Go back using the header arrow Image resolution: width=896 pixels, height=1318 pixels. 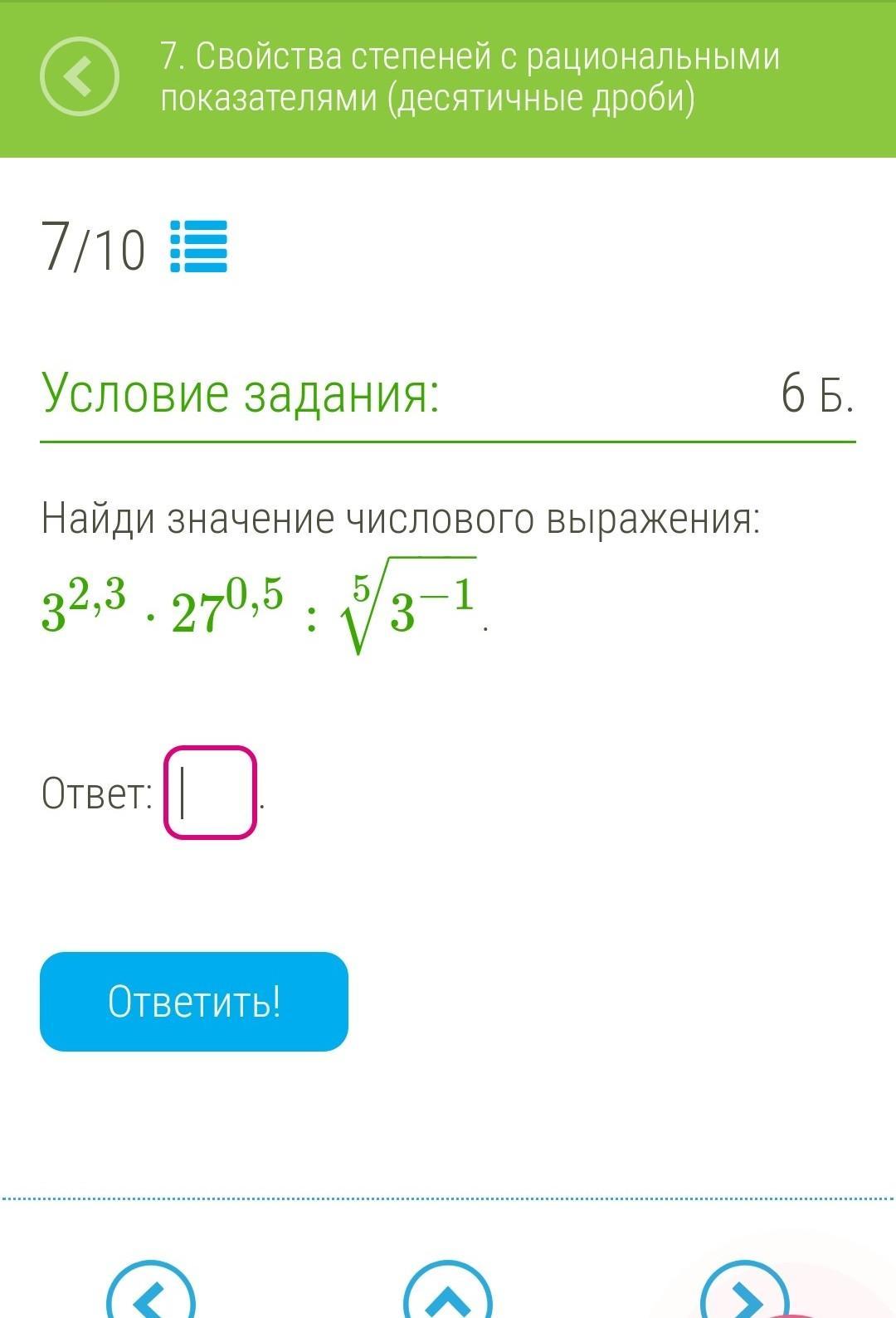[x=80, y=76]
